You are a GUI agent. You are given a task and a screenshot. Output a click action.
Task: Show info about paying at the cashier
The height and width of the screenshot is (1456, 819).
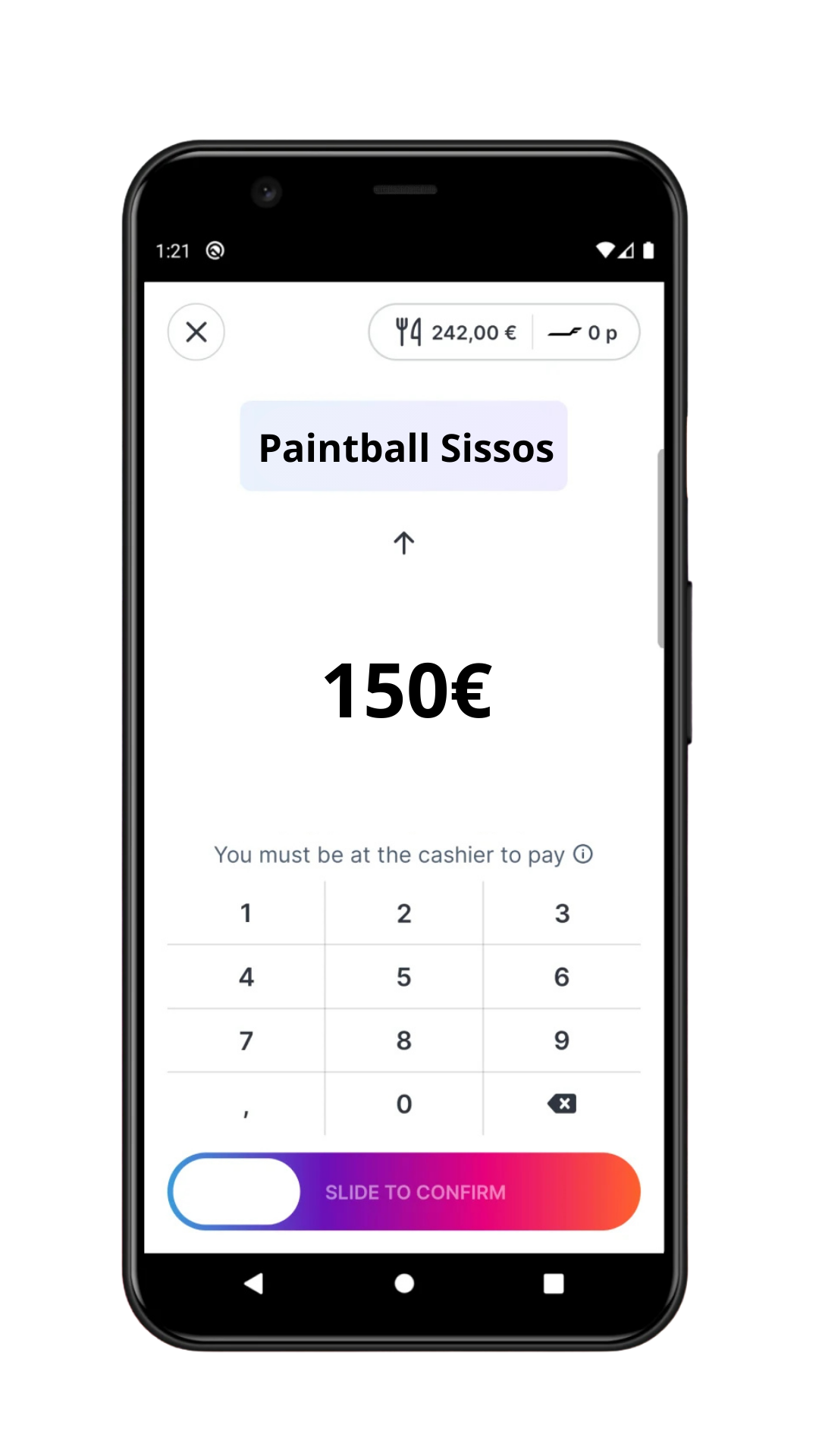582,855
